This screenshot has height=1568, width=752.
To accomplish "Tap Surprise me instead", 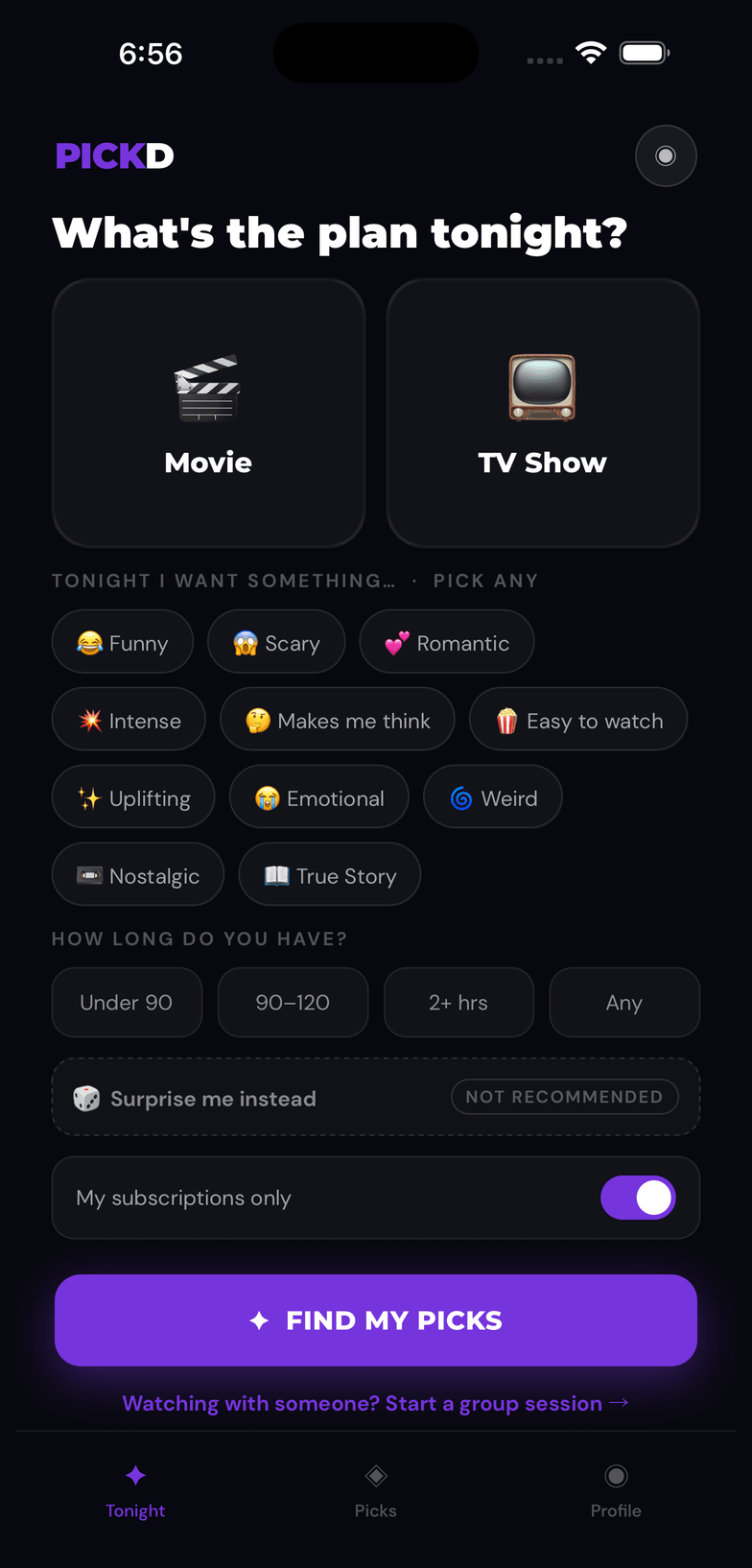I will pyautogui.click(x=376, y=1098).
